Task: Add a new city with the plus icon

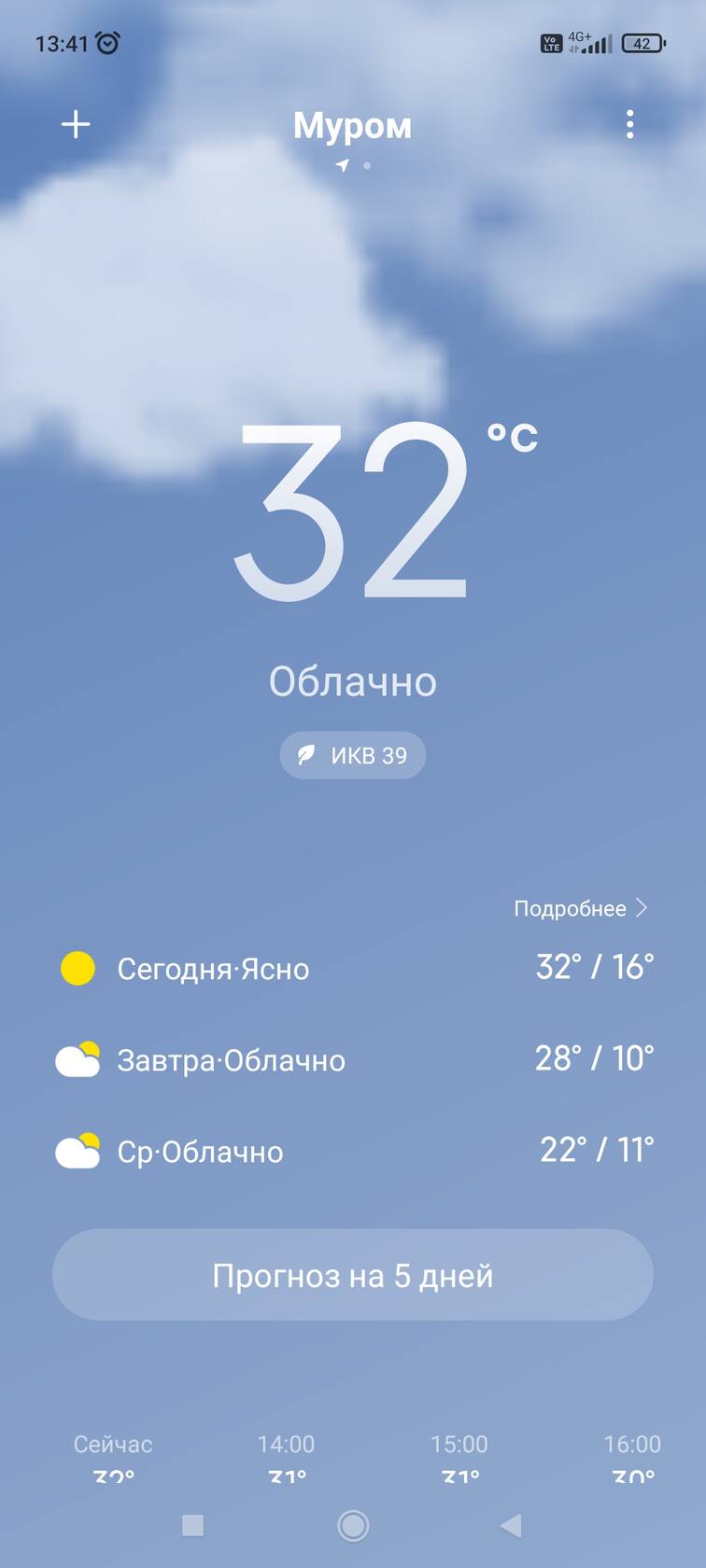Action: tap(76, 124)
